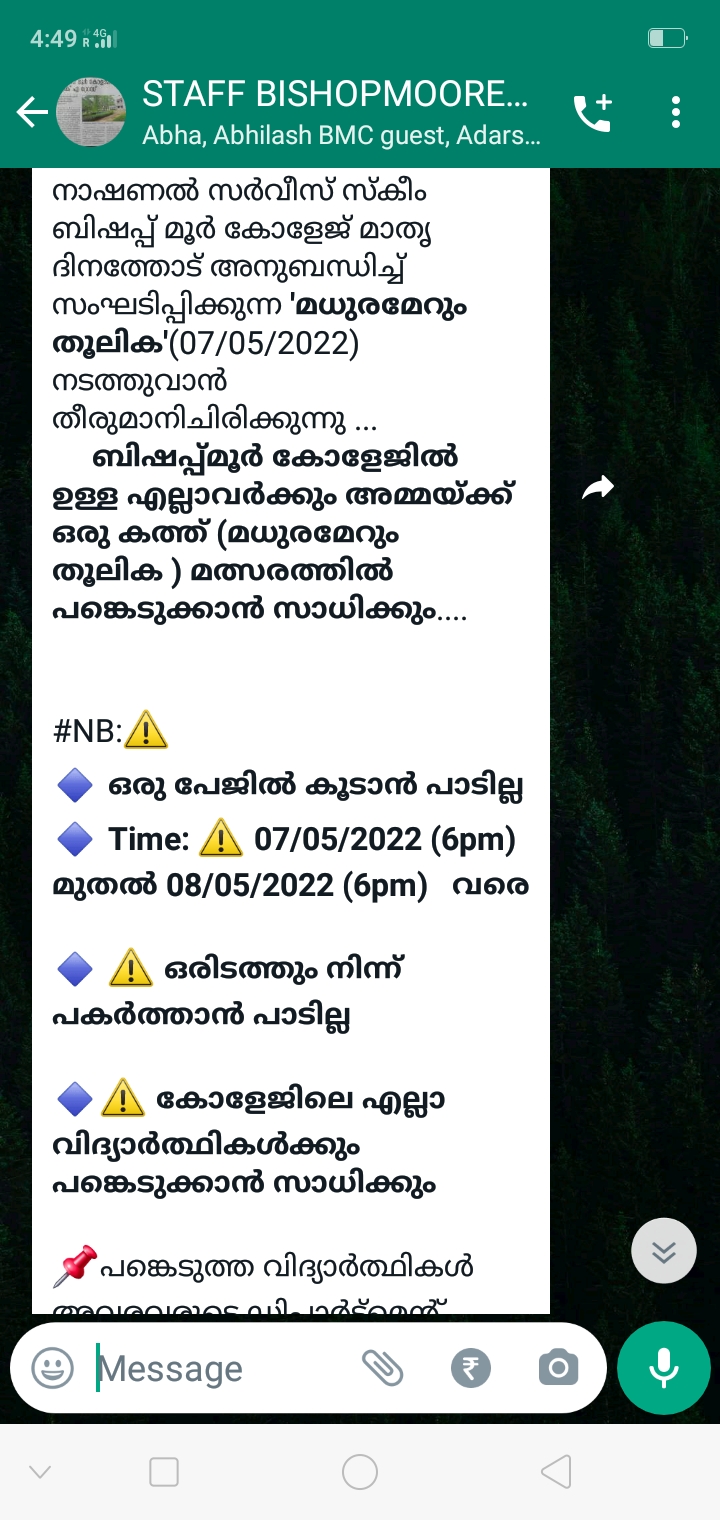Open the shared image message
720x1520 pixels.
pos(291,741)
